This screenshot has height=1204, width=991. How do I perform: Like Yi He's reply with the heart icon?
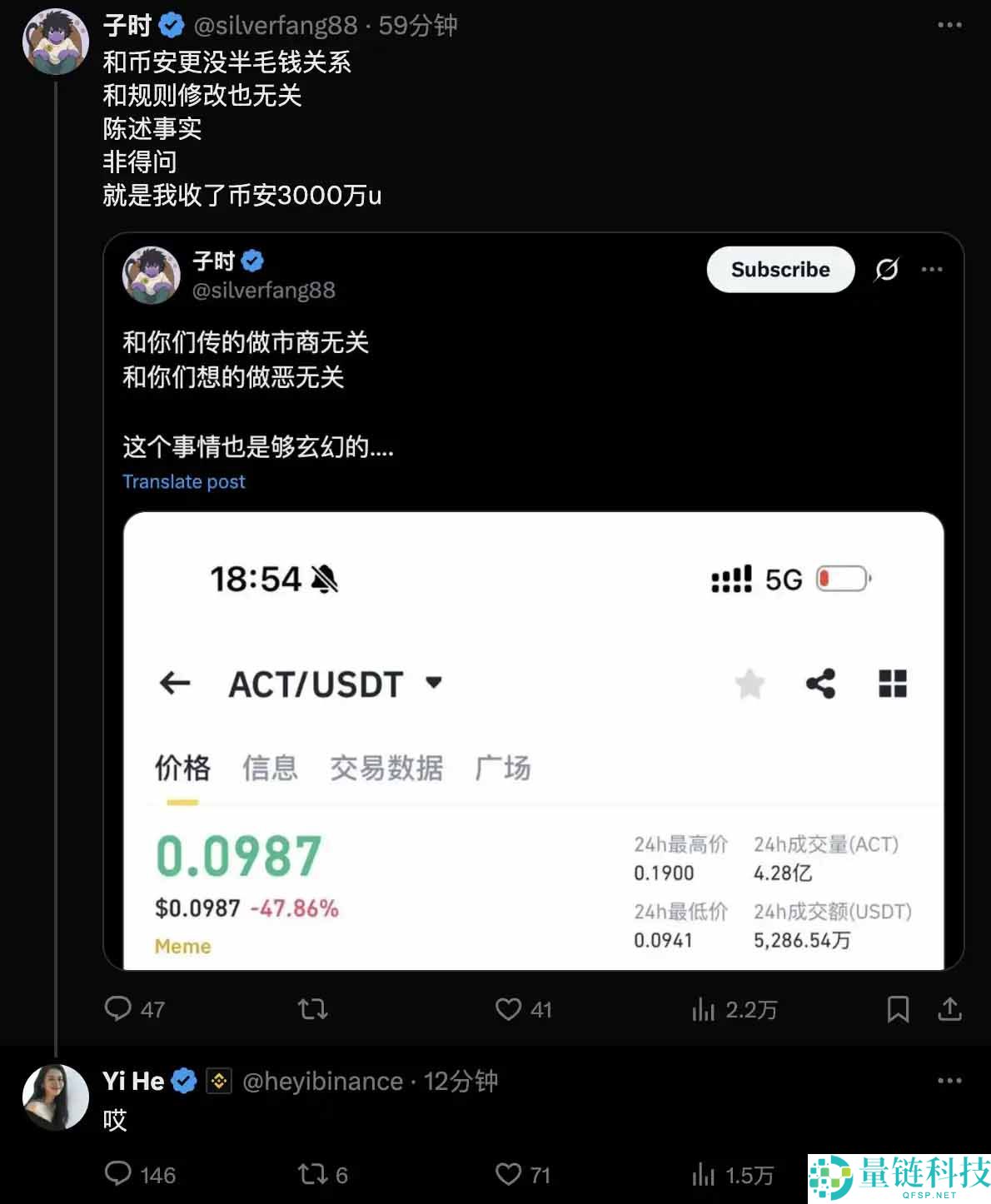click(508, 1175)
